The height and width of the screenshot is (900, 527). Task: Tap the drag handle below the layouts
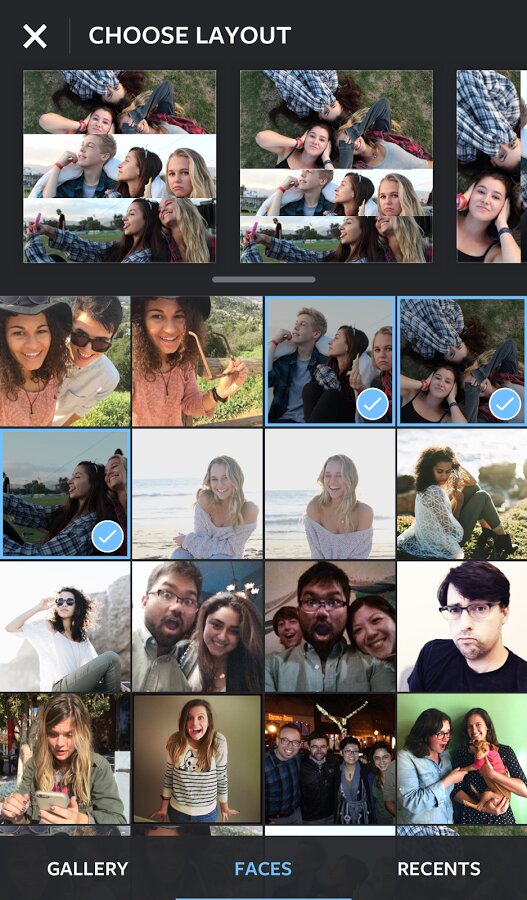point(264,280)
